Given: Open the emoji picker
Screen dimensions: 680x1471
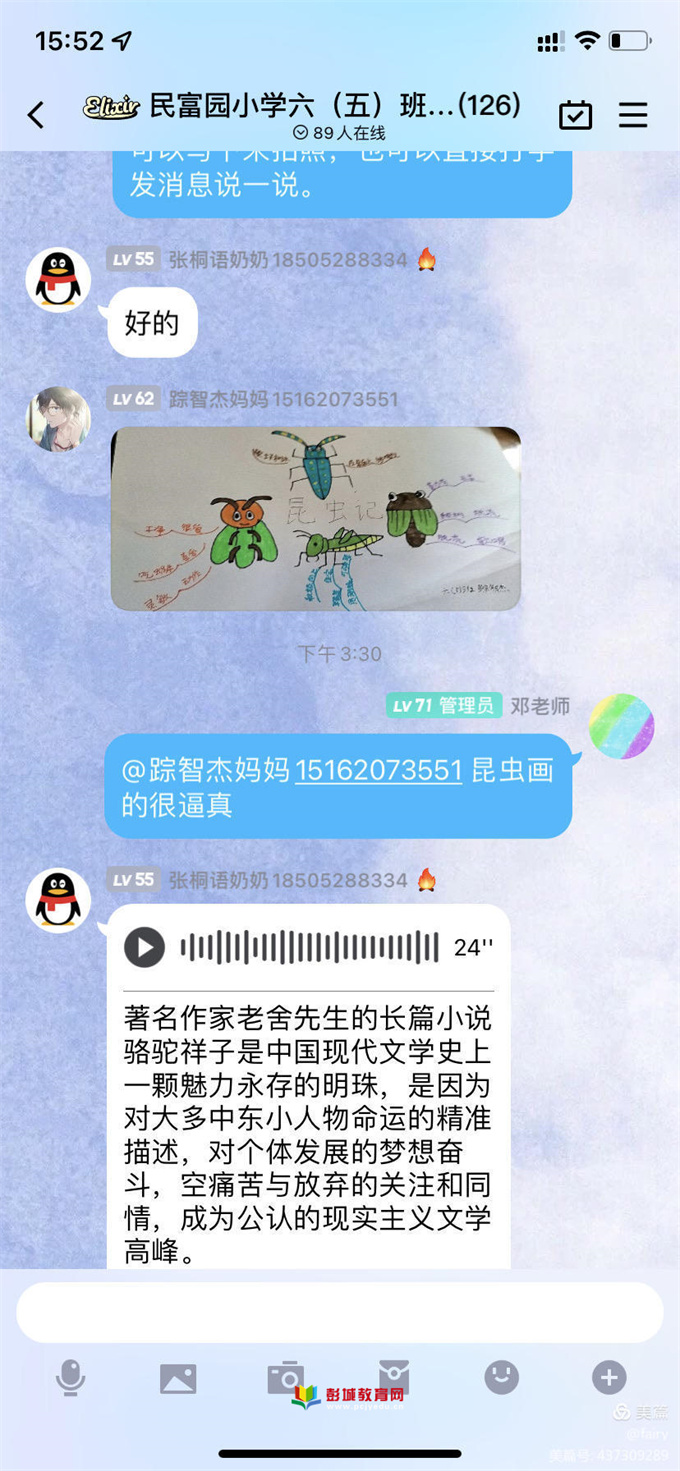Looking at the screenshot, I should pos(501,1377).
